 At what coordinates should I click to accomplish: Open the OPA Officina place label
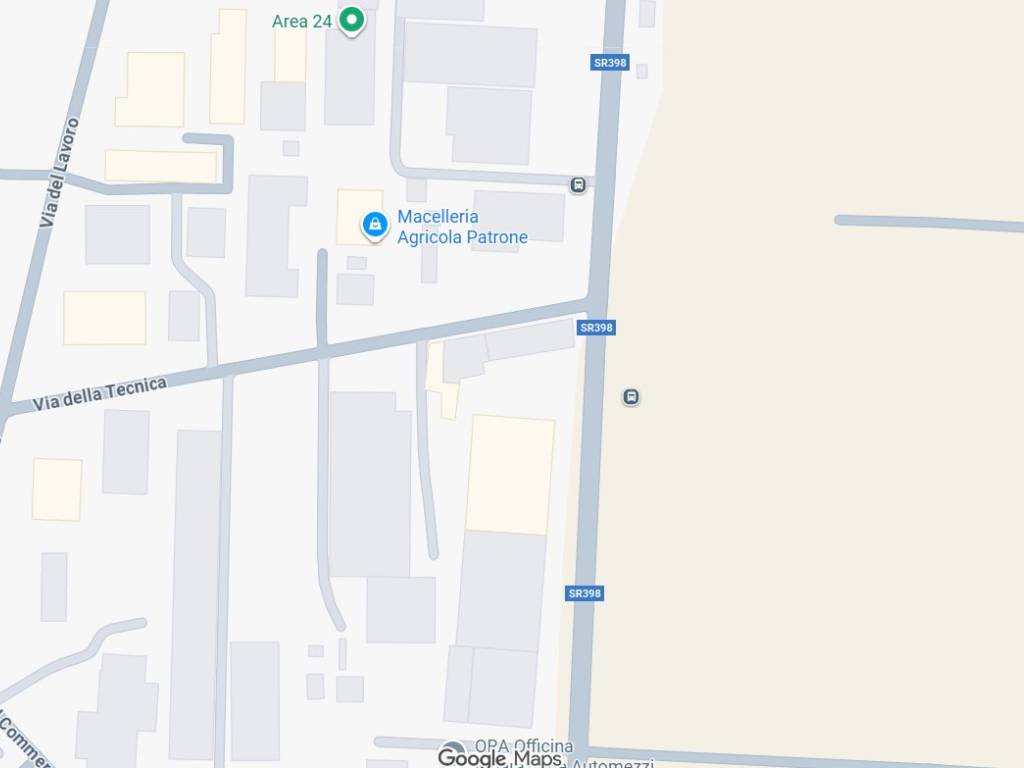click(x=523, y=747)
